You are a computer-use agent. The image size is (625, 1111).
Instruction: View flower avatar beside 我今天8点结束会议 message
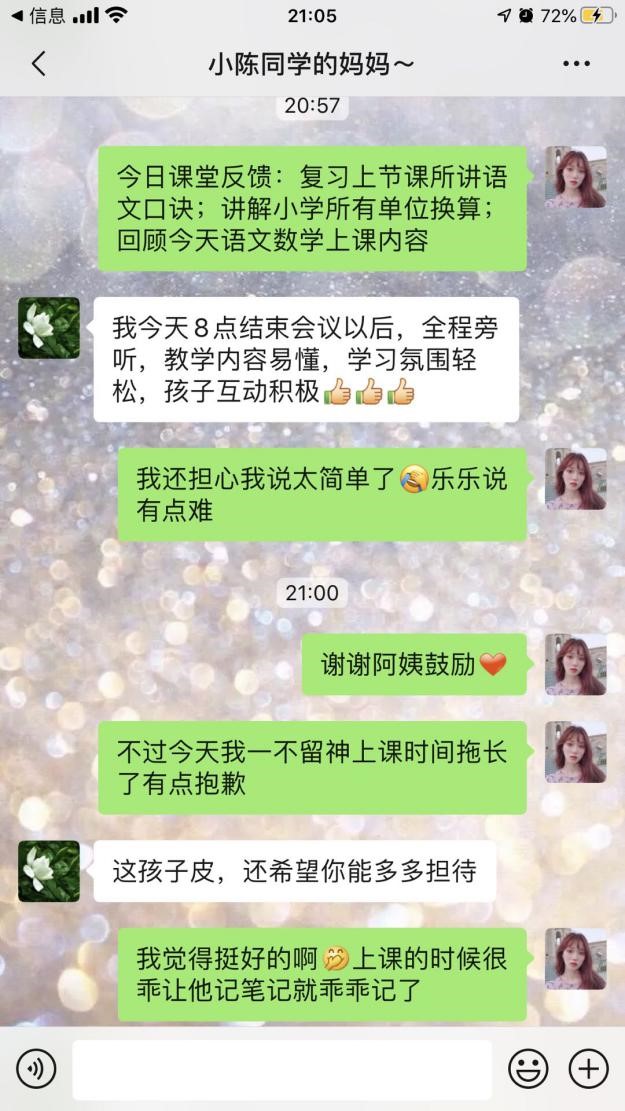click(x=49, y=327)
